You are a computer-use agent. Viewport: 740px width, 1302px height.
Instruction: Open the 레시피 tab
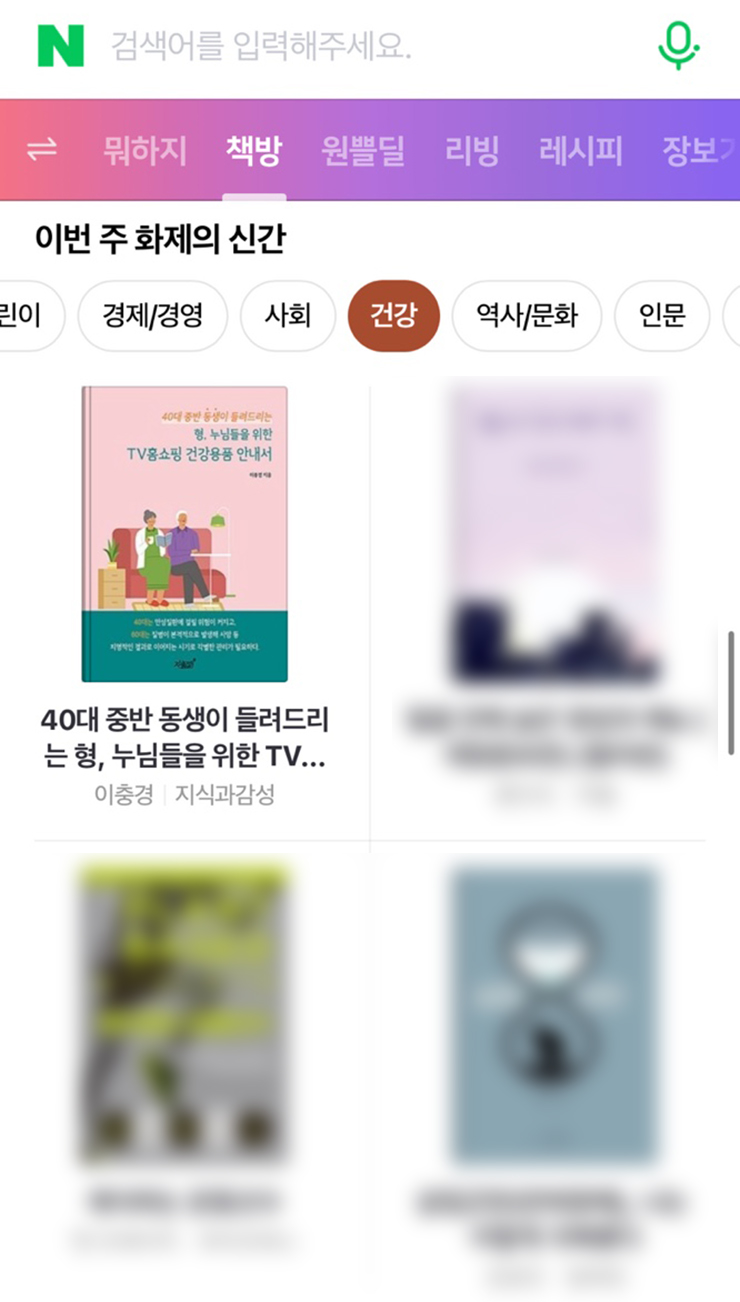pos(581,151)
